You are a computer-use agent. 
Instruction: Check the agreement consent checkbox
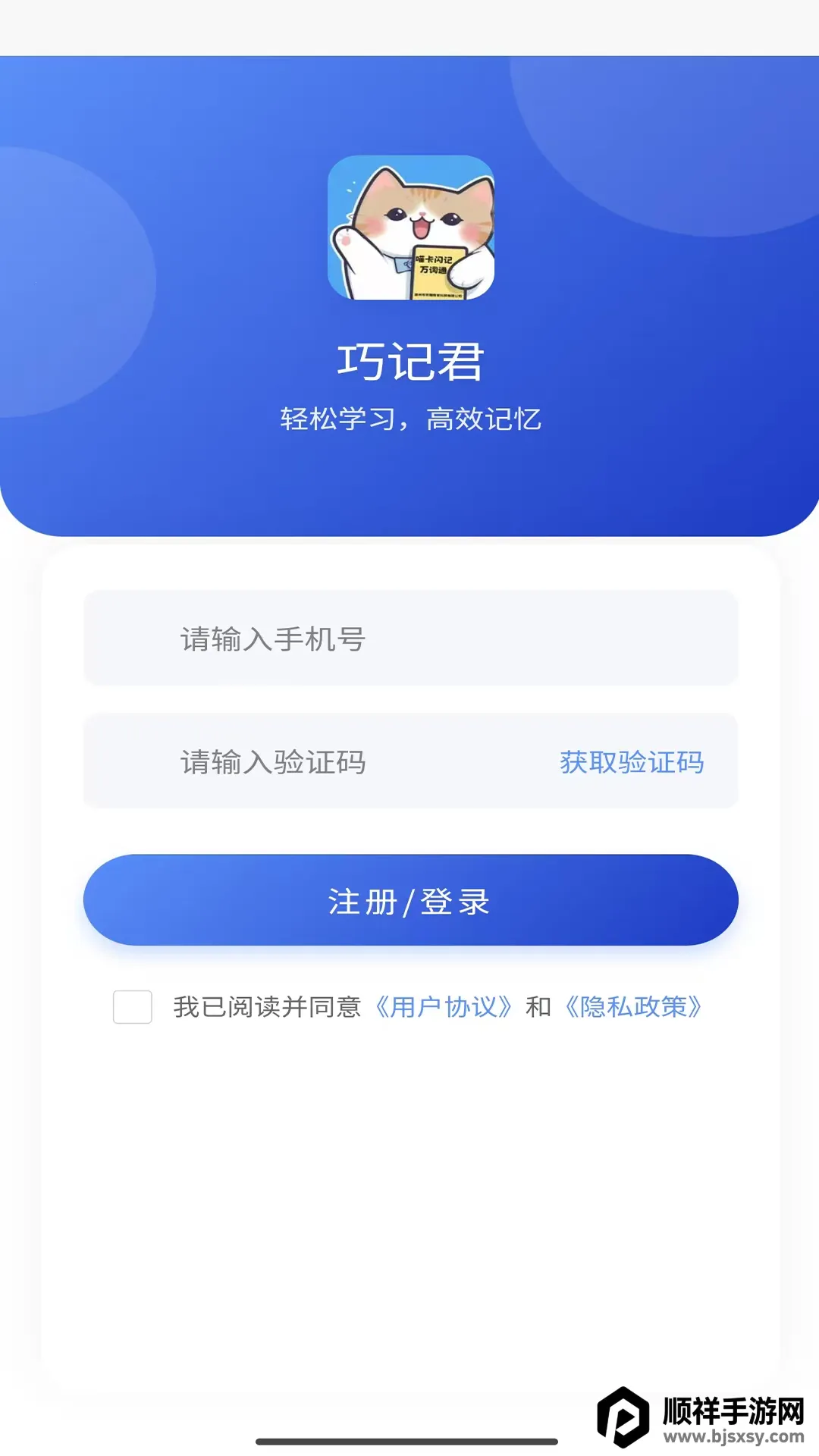133,1007
